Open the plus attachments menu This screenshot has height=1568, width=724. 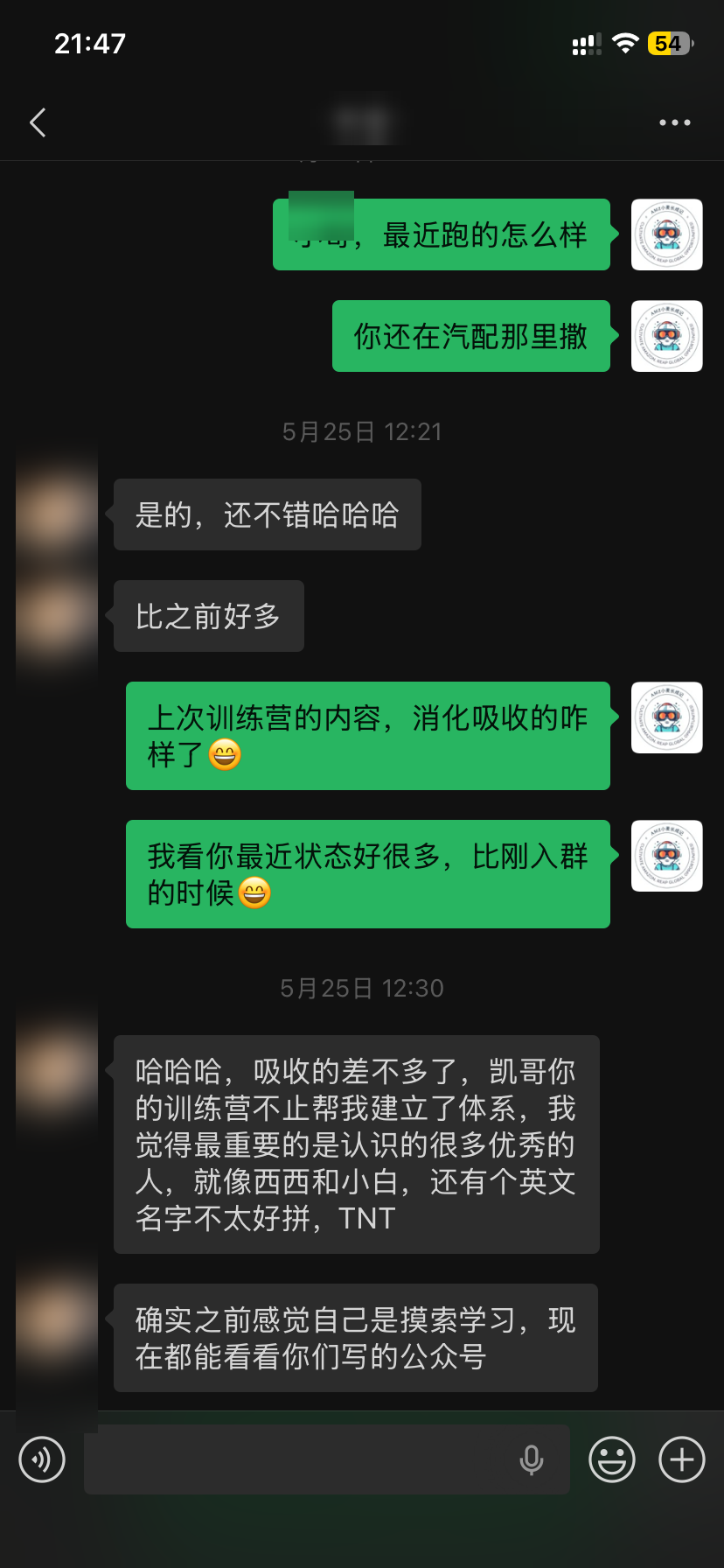pyautogui.click(x=682, y=1459)
